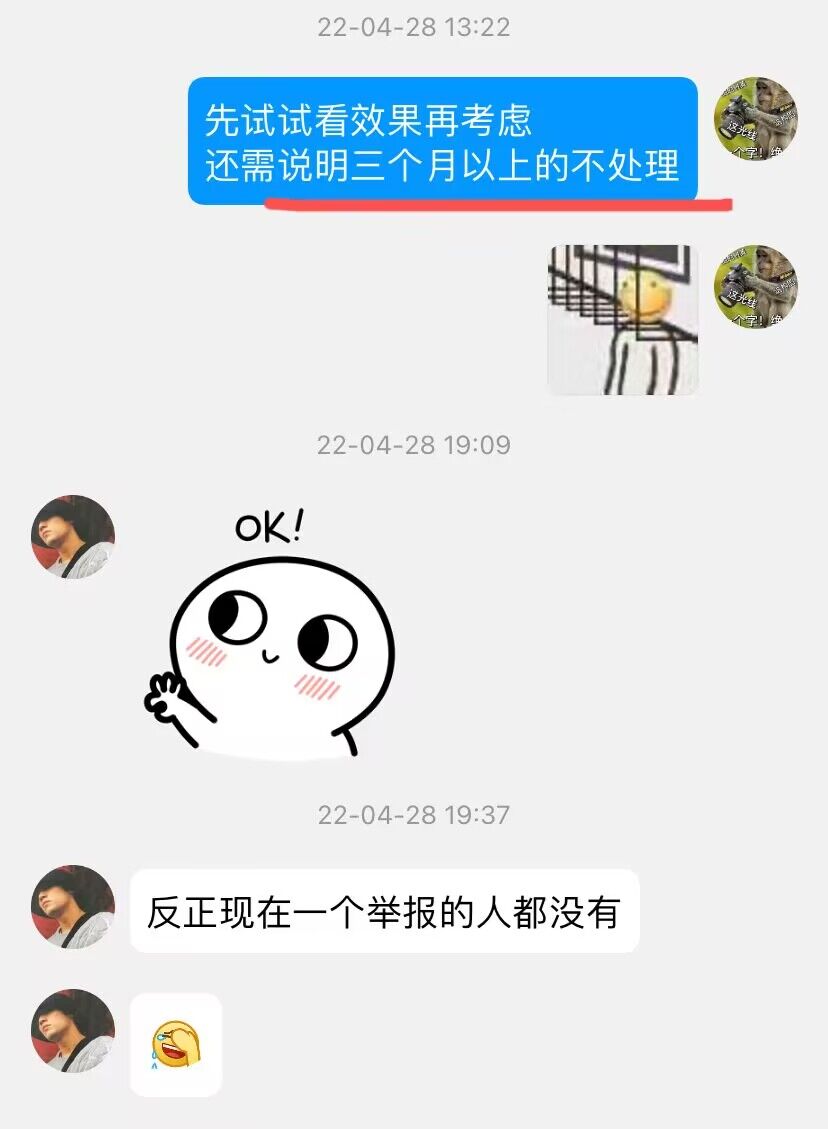
Task: Tap the avatar next to the pixelated smiley image
Action: (755, 287)
